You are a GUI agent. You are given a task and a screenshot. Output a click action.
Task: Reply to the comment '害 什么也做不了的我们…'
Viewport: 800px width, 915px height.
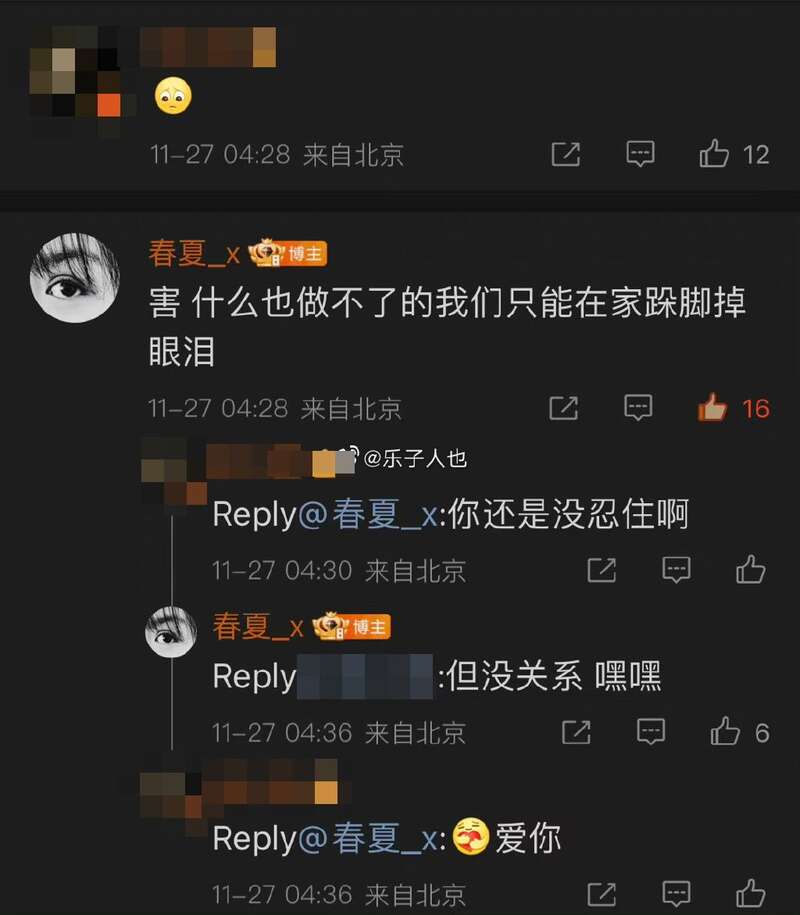pos(638,407)
